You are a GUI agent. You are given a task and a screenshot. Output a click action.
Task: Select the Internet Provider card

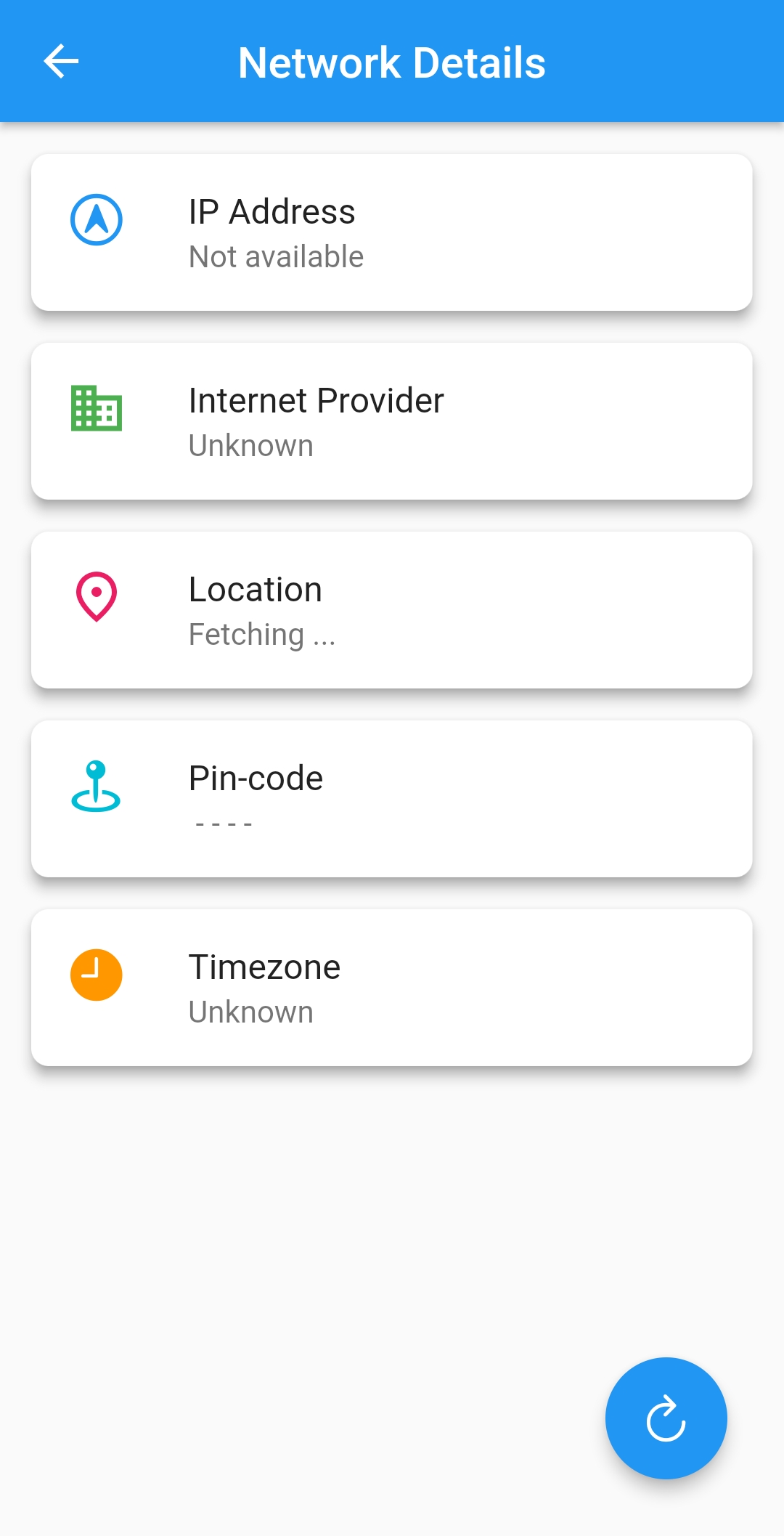coord(392,421)
